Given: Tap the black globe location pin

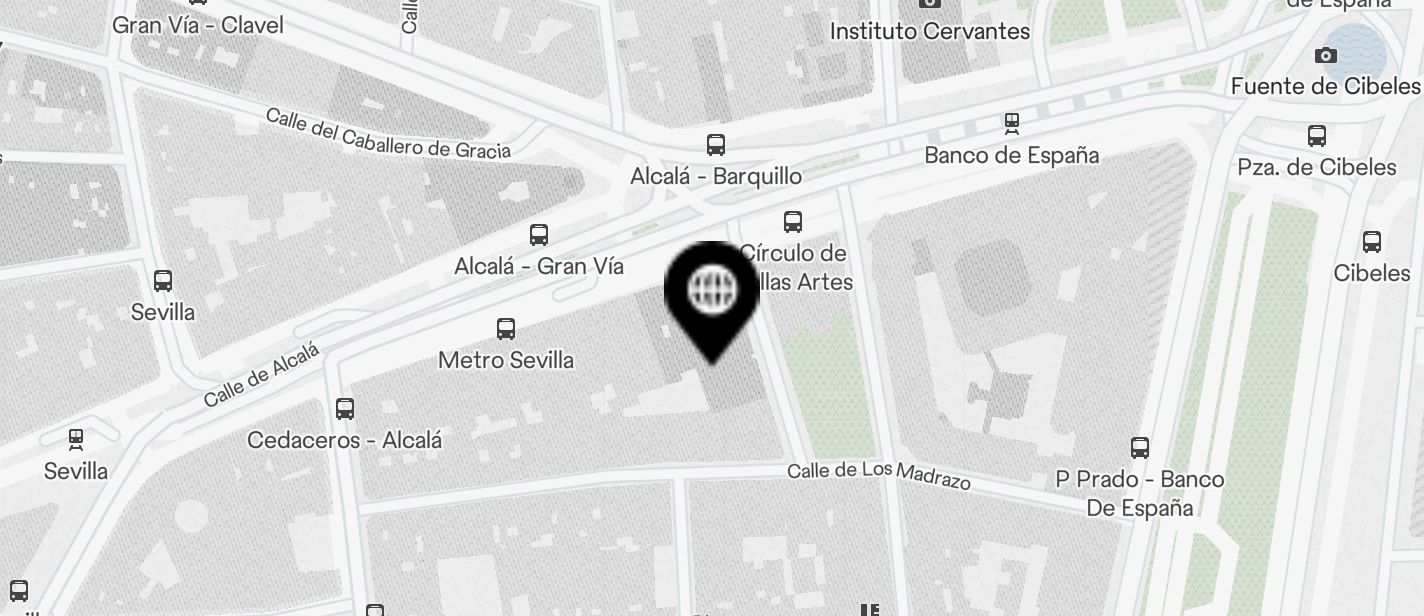Looking at the screenshot, I should (x=712, y=290).
